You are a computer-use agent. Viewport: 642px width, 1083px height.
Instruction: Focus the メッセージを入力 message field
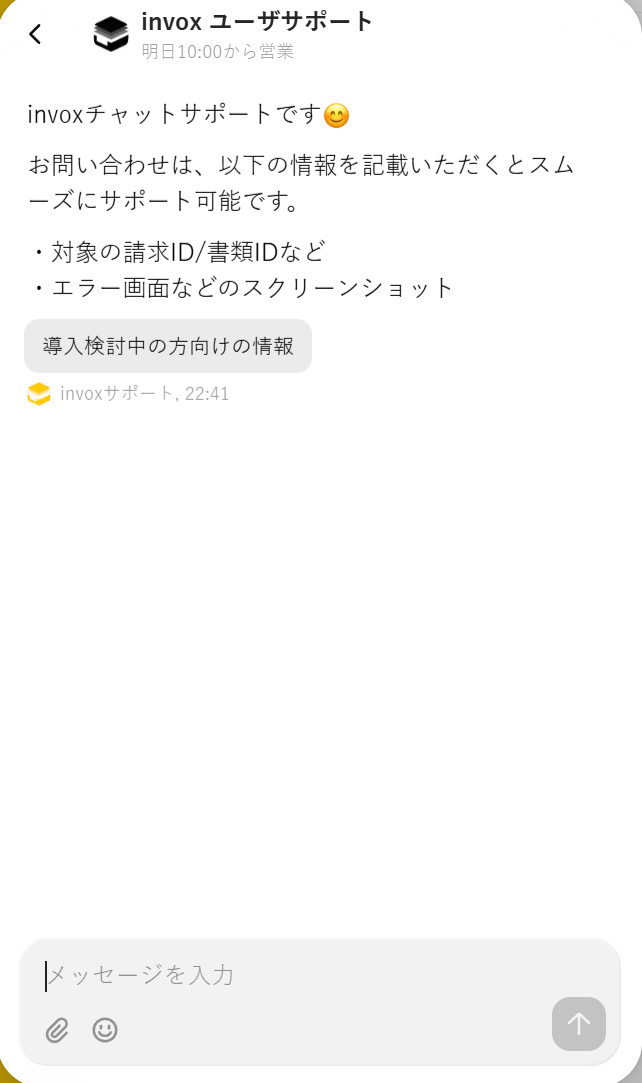(300, 975)
